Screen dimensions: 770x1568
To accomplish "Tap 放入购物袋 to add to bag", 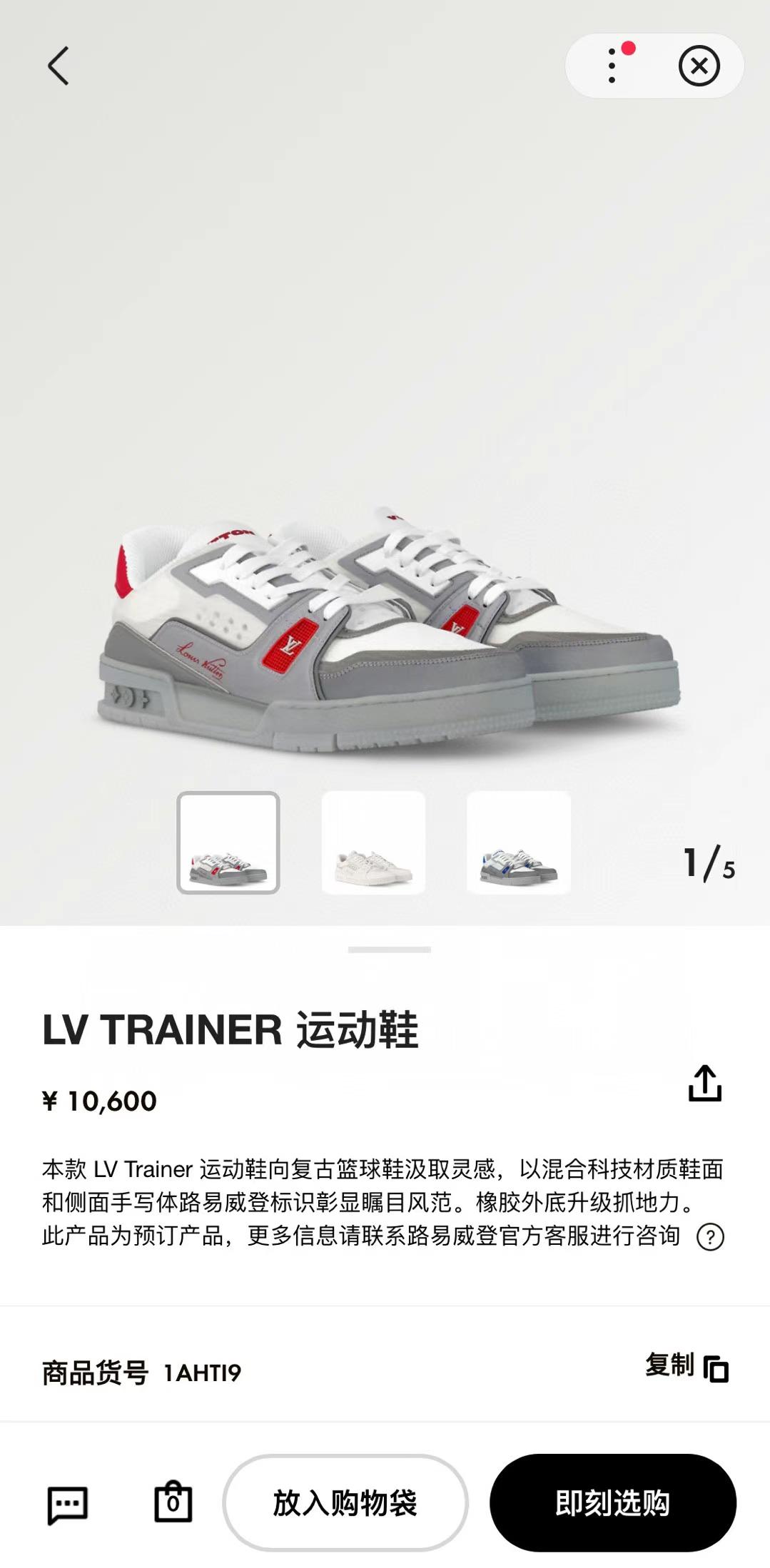I will (345, 1503).
